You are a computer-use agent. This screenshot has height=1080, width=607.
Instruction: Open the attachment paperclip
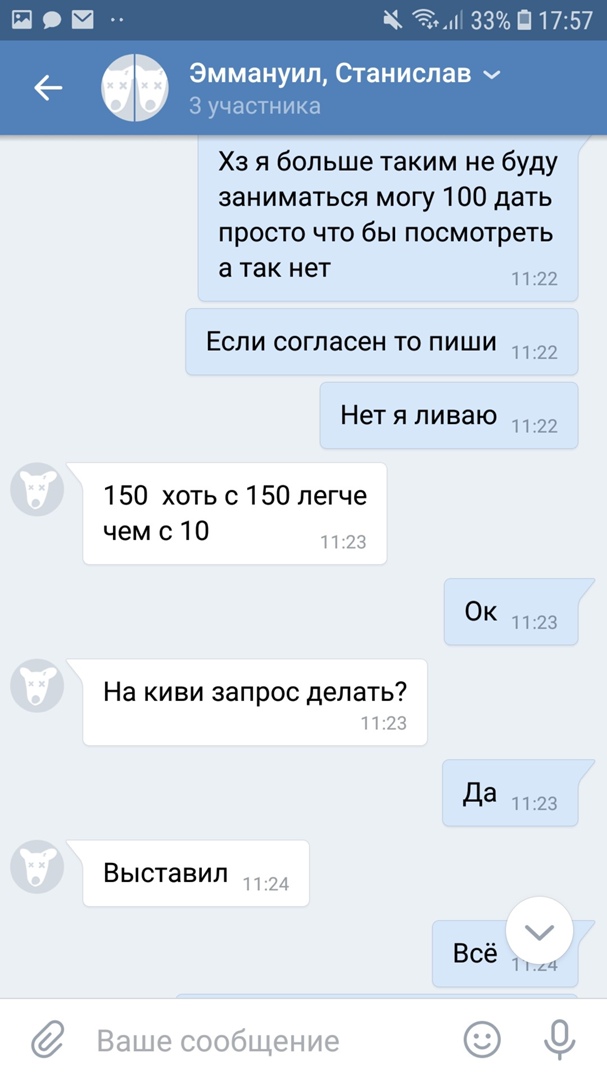(47, 1041)
